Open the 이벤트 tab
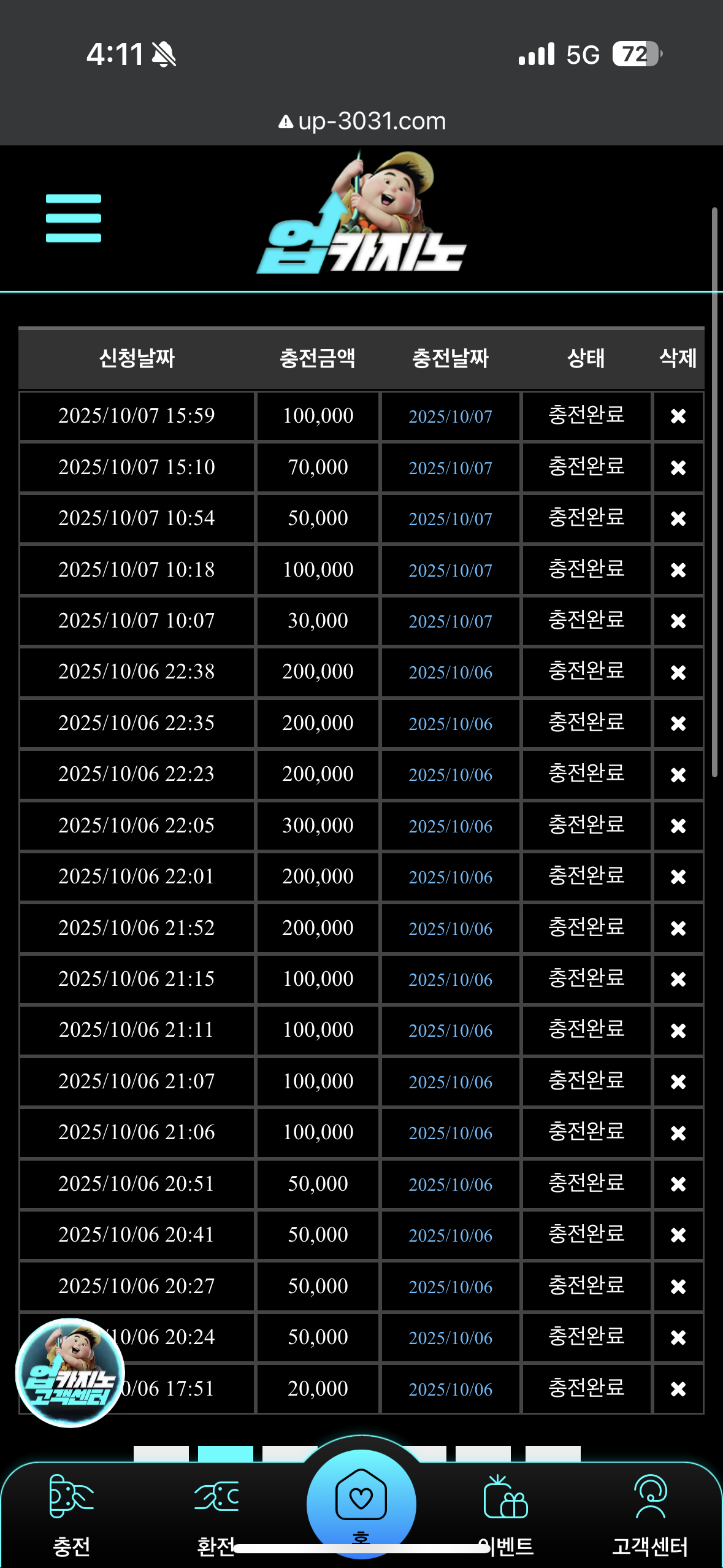The image size is (723, 1568). [x=505, y=1515]
